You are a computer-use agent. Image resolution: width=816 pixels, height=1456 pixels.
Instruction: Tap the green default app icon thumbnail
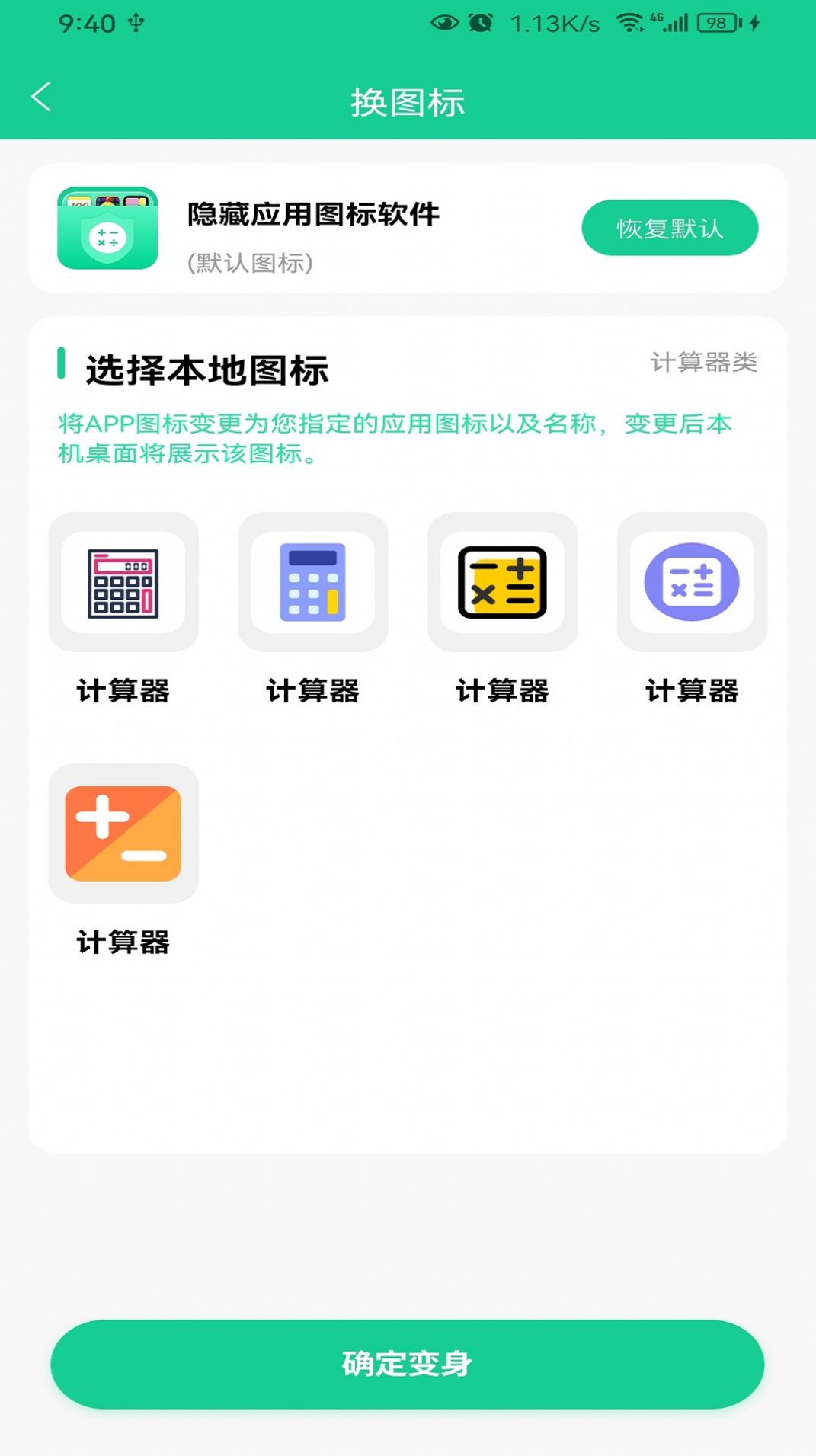pos(107,227)
